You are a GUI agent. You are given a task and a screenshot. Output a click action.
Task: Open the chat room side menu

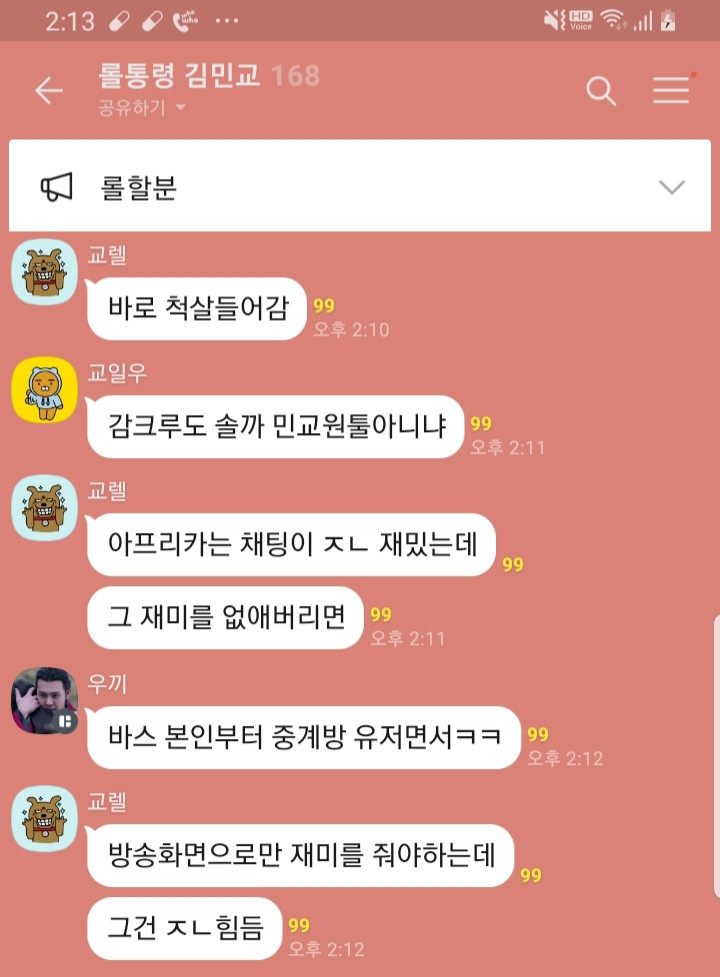point(672,90)
